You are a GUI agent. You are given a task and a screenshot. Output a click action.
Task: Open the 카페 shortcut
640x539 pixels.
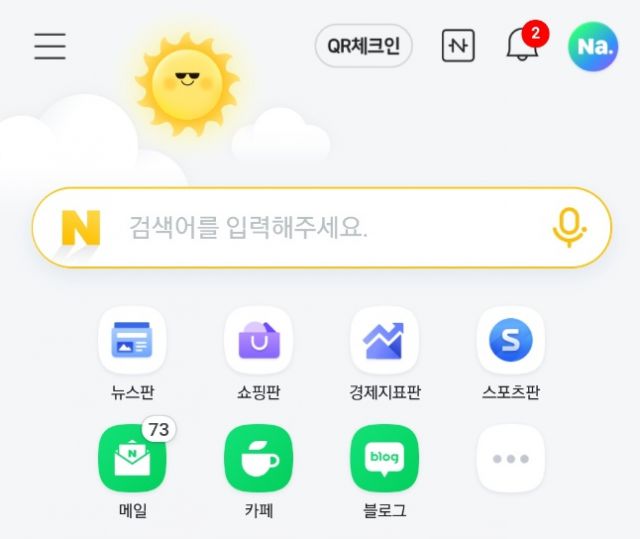coord(258,459)
